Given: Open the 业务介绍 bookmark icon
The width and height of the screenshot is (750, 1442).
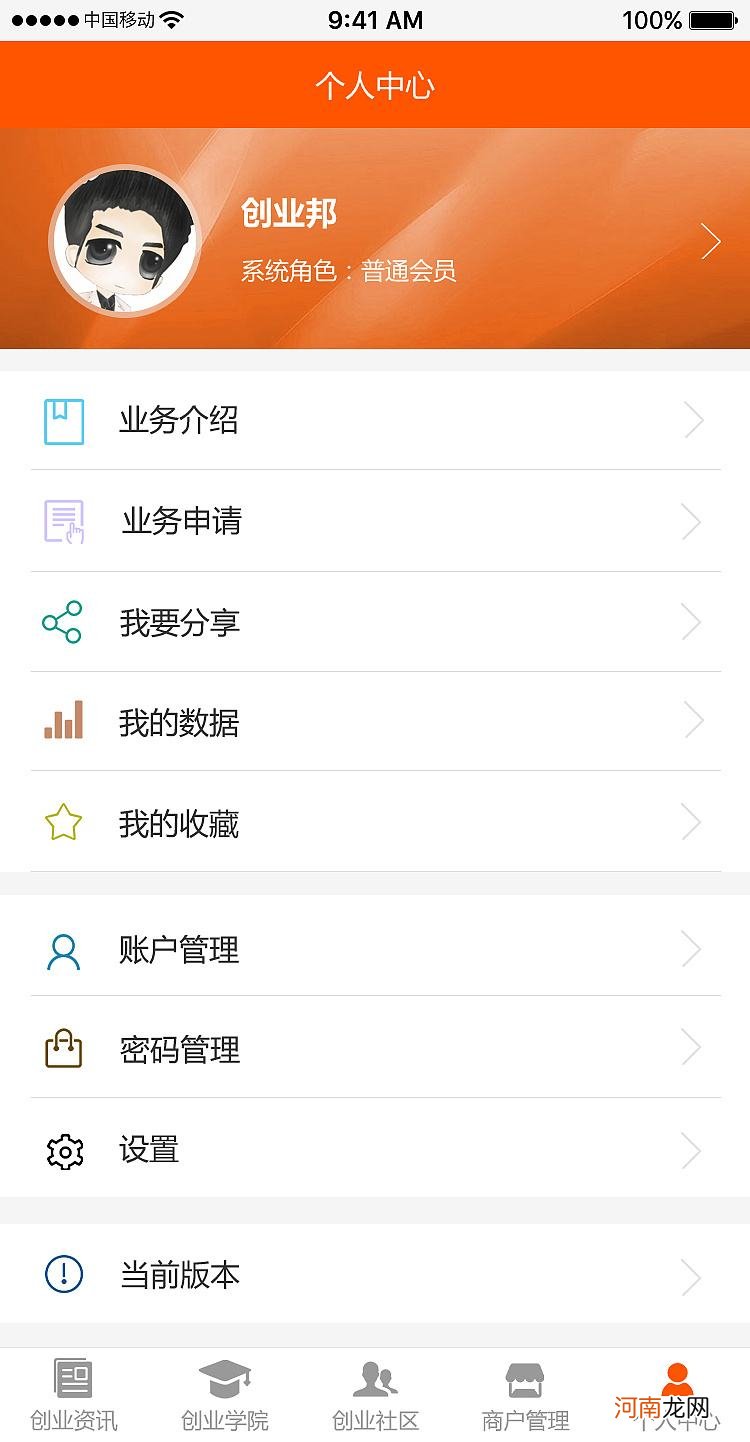Looking at the screenshot, I should tap(63, 420).
